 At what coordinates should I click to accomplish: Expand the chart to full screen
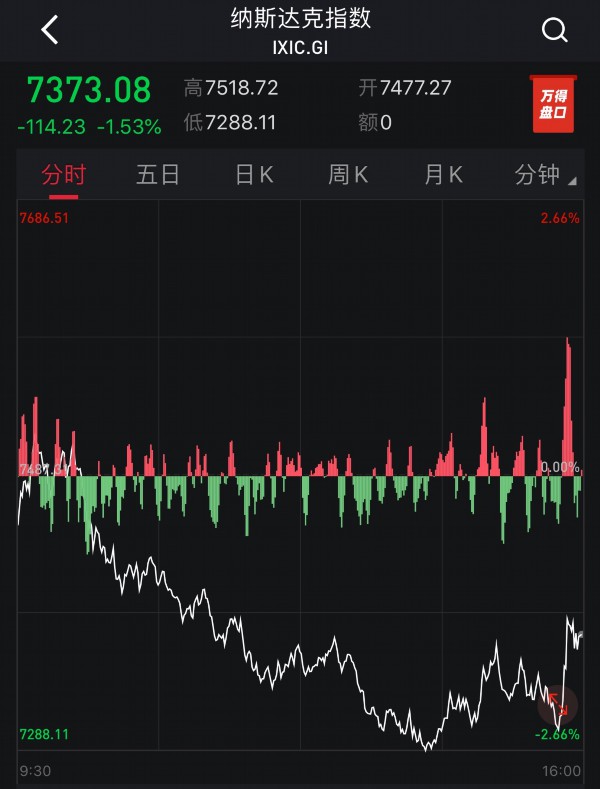(x=558, y=704)
